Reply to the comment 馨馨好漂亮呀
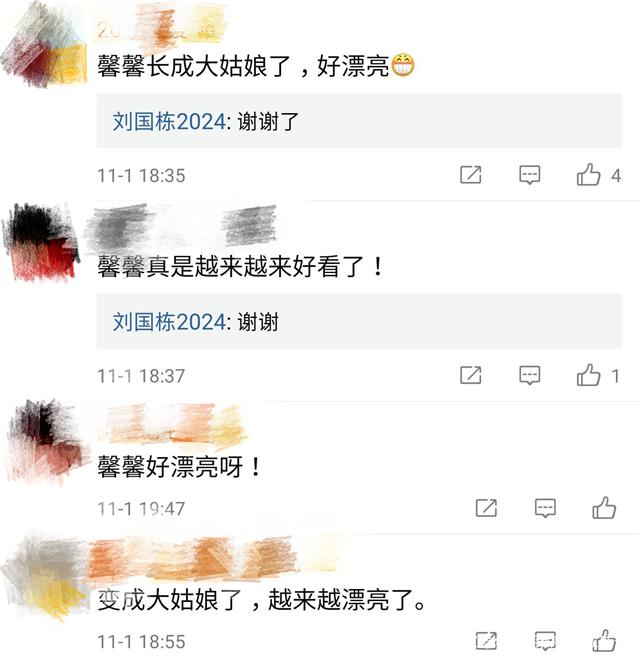 tap(545, 508)
